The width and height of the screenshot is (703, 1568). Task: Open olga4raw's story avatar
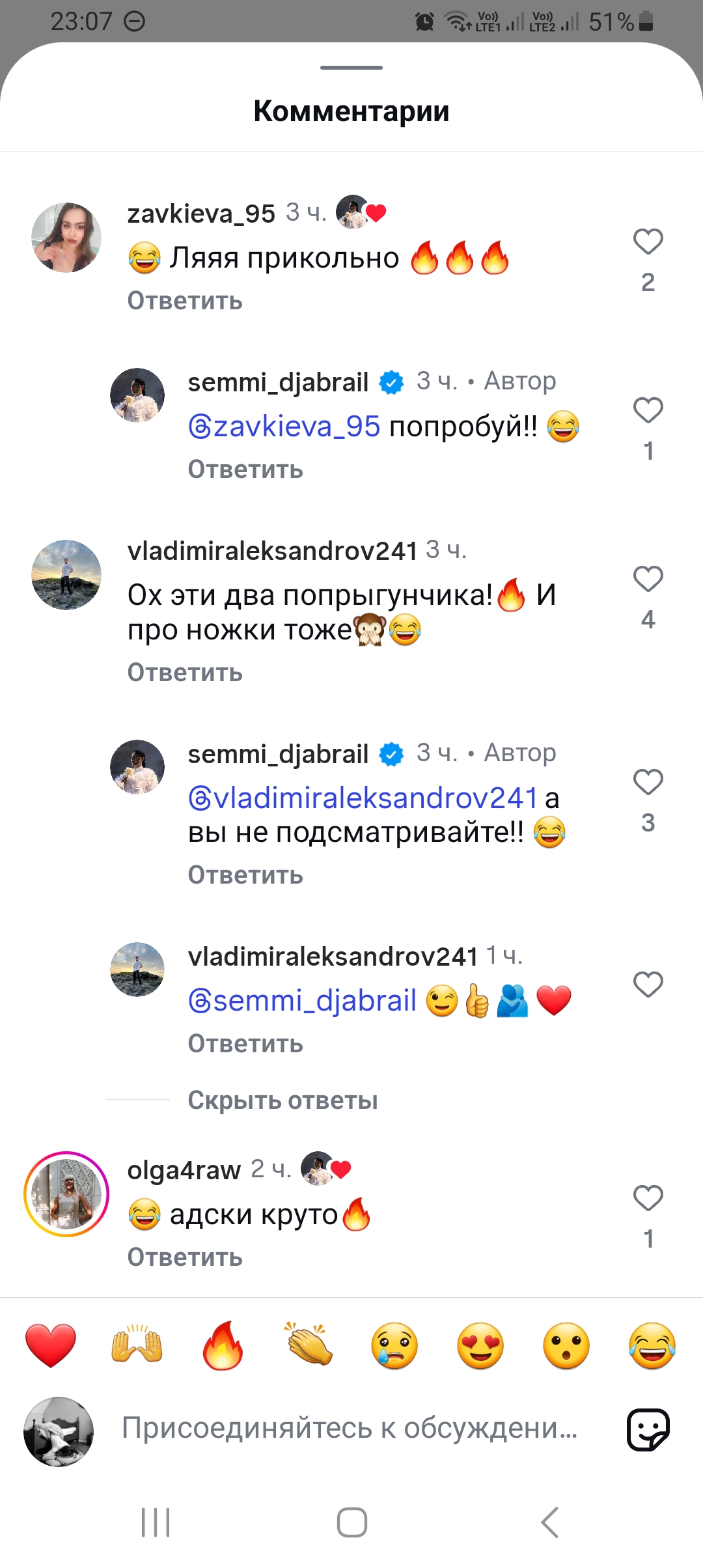[x=66, y=1194]
